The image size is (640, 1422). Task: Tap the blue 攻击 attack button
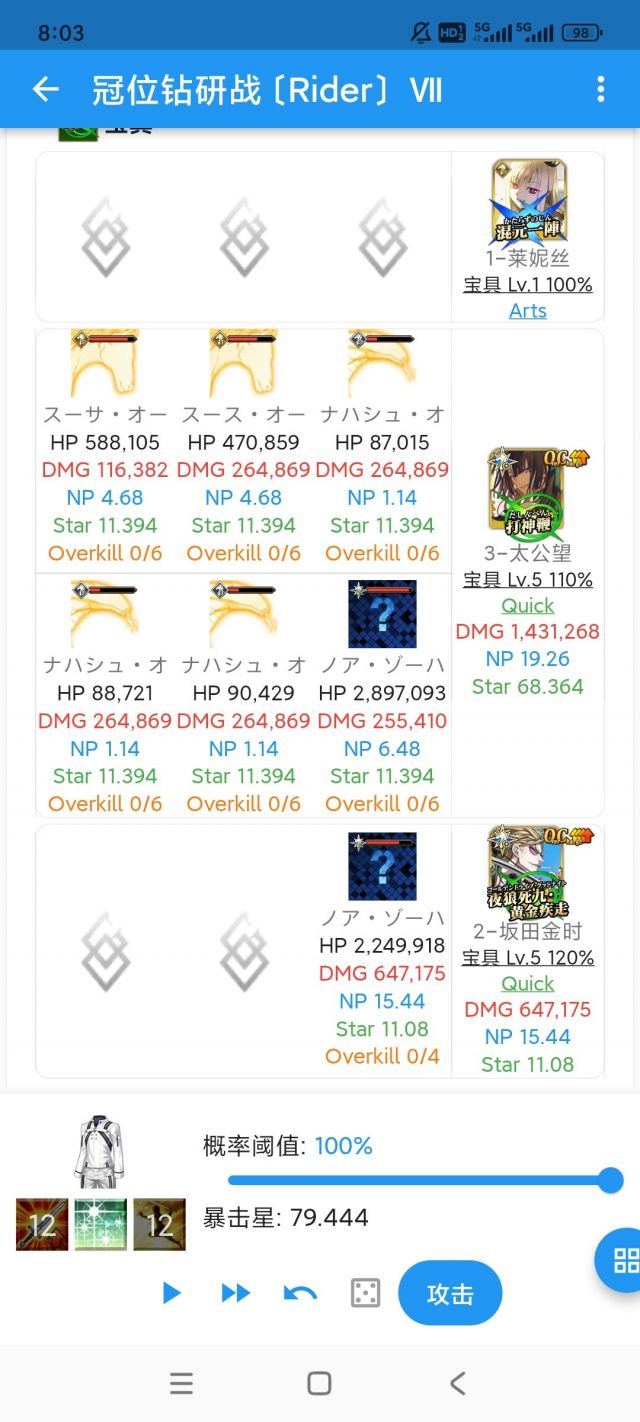tap(450, 1294)
